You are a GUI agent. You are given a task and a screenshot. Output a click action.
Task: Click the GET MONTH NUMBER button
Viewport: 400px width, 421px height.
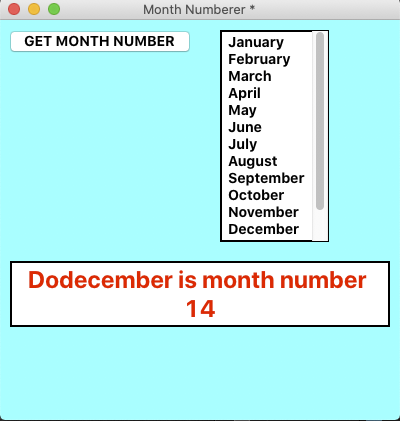pos(100,42)
